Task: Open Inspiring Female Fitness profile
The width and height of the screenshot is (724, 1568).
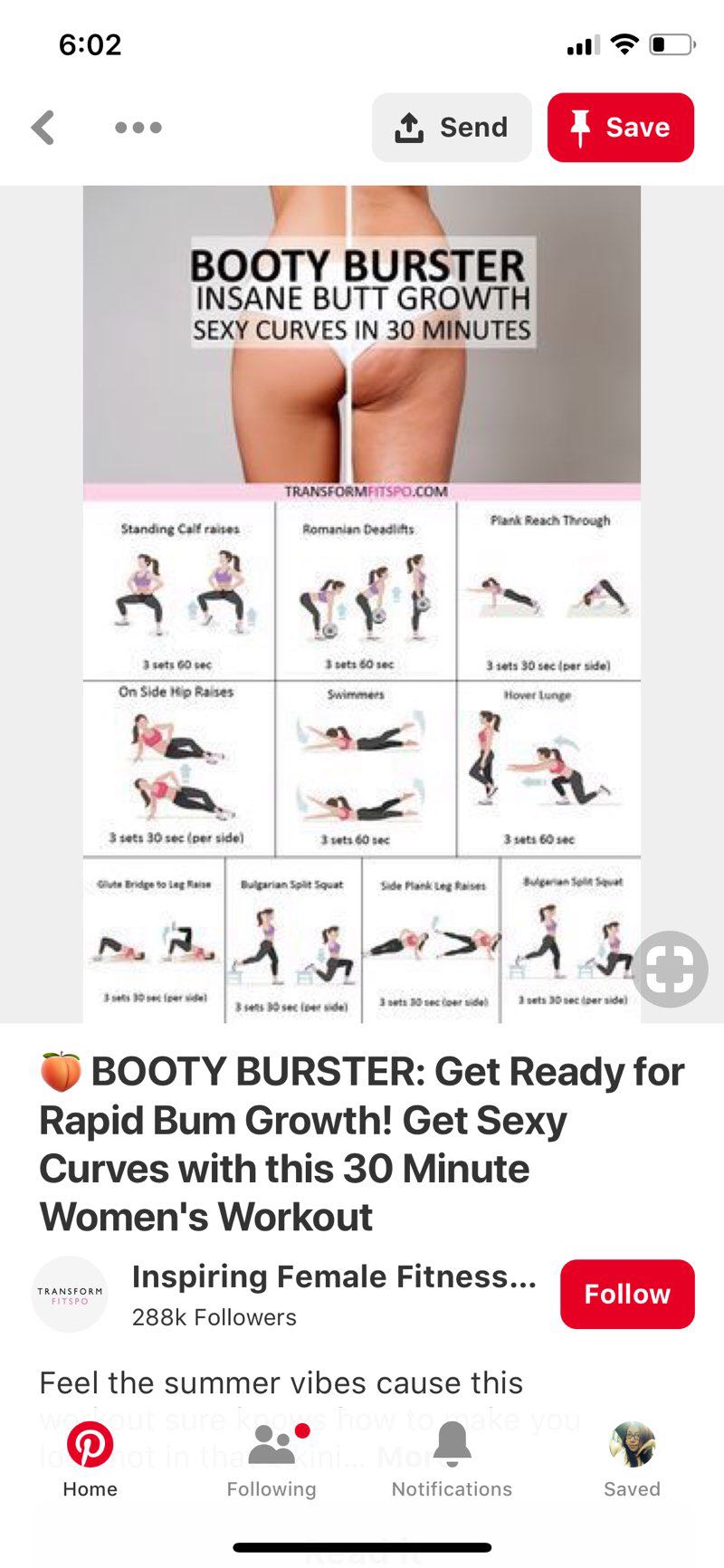Action: (x=334, y=1276)
